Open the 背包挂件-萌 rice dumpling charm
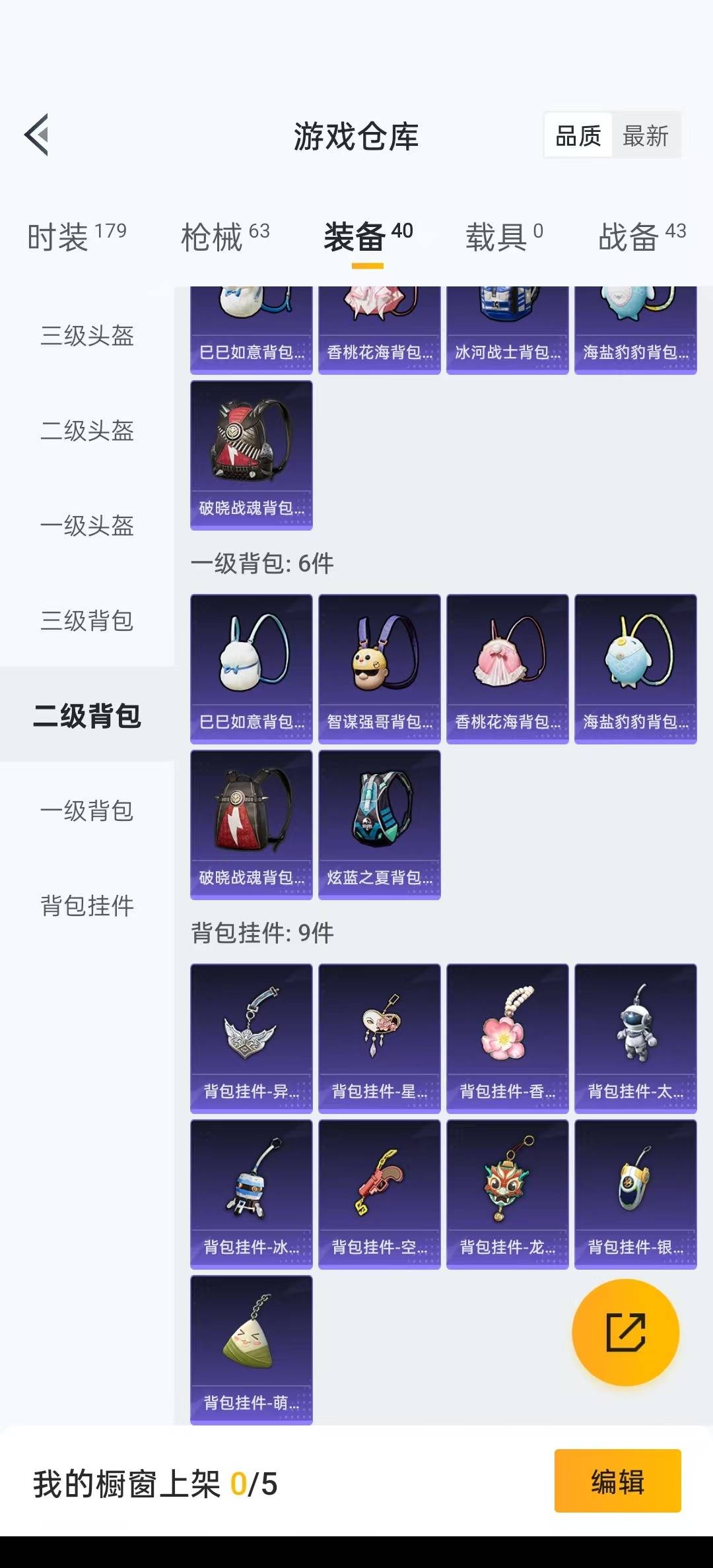713x1568 pixels. tap(251, 1350)
